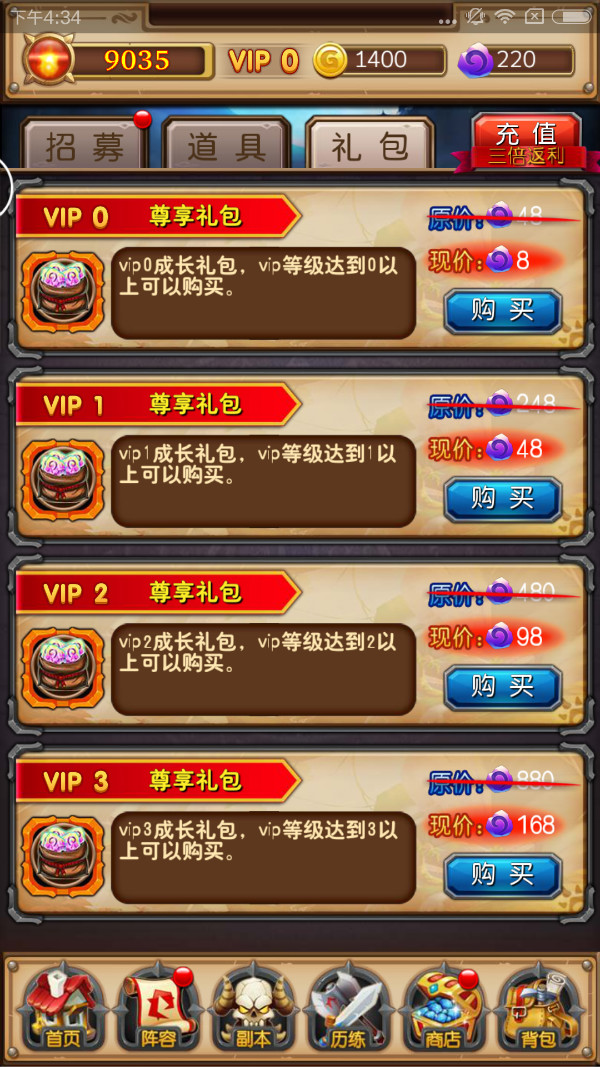View the VIP 3 gift pack icon

[63, 856]
